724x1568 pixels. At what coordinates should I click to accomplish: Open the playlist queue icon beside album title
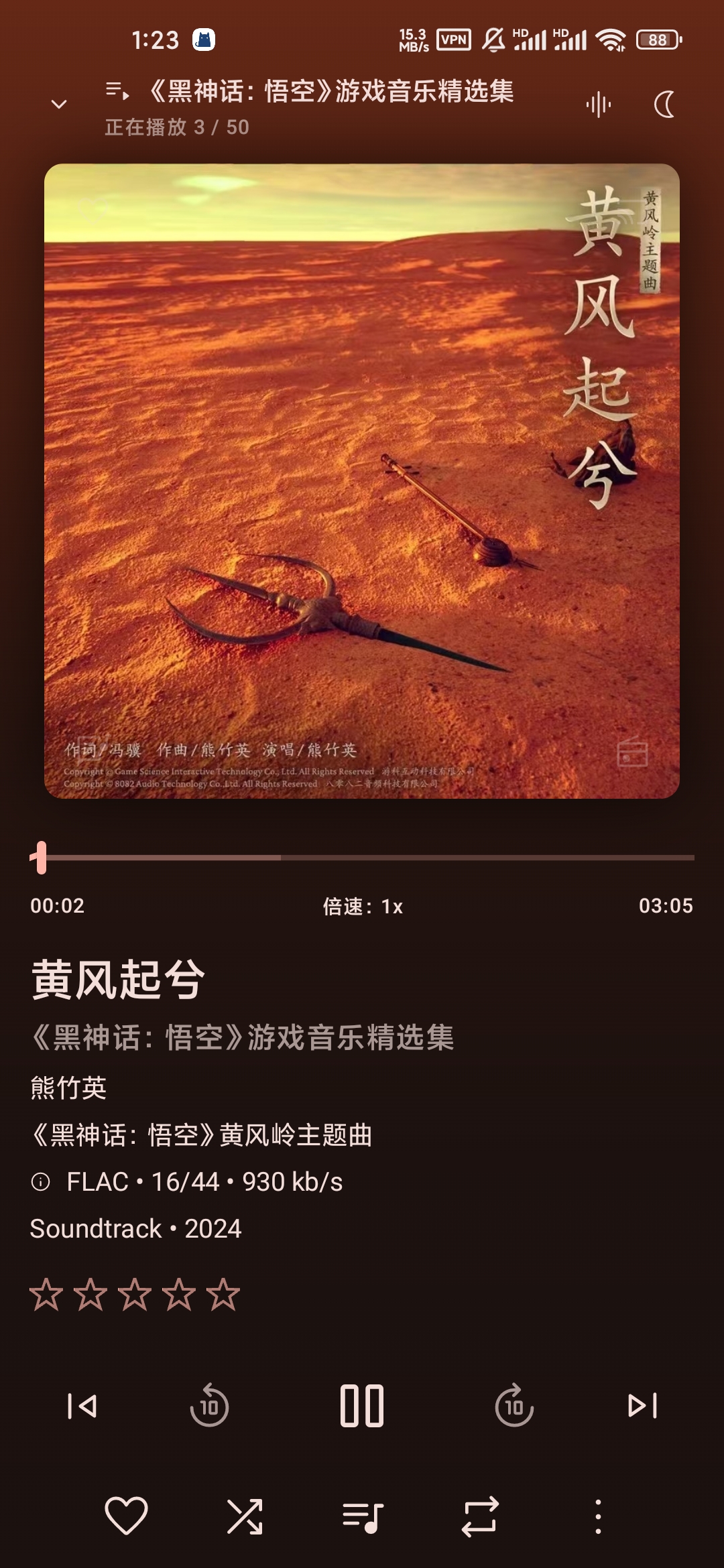point(117,90)
